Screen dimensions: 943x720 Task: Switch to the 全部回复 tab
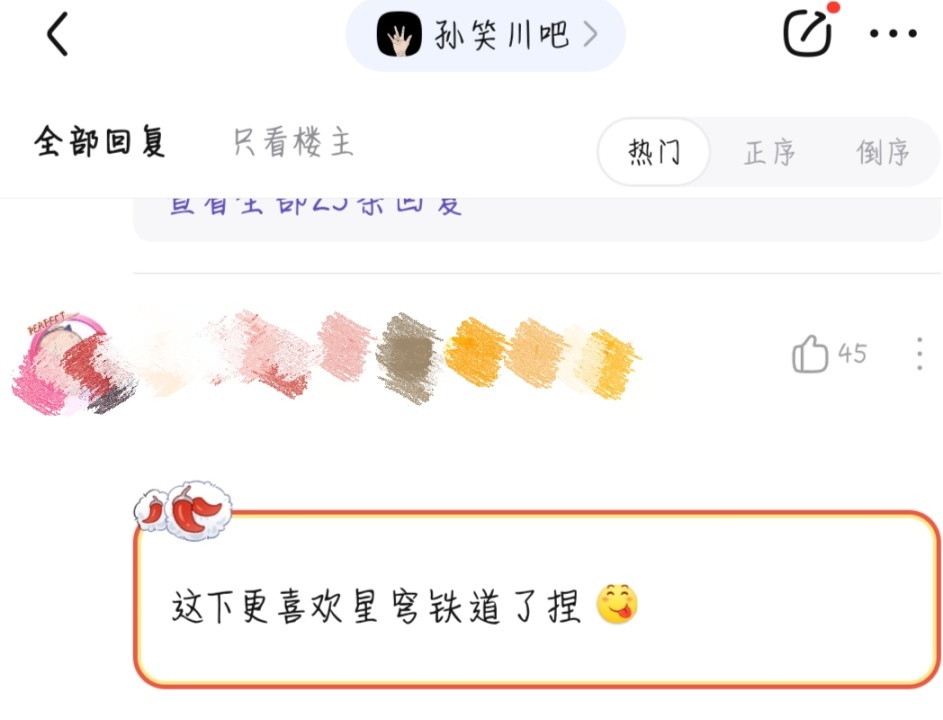point(100,142)
